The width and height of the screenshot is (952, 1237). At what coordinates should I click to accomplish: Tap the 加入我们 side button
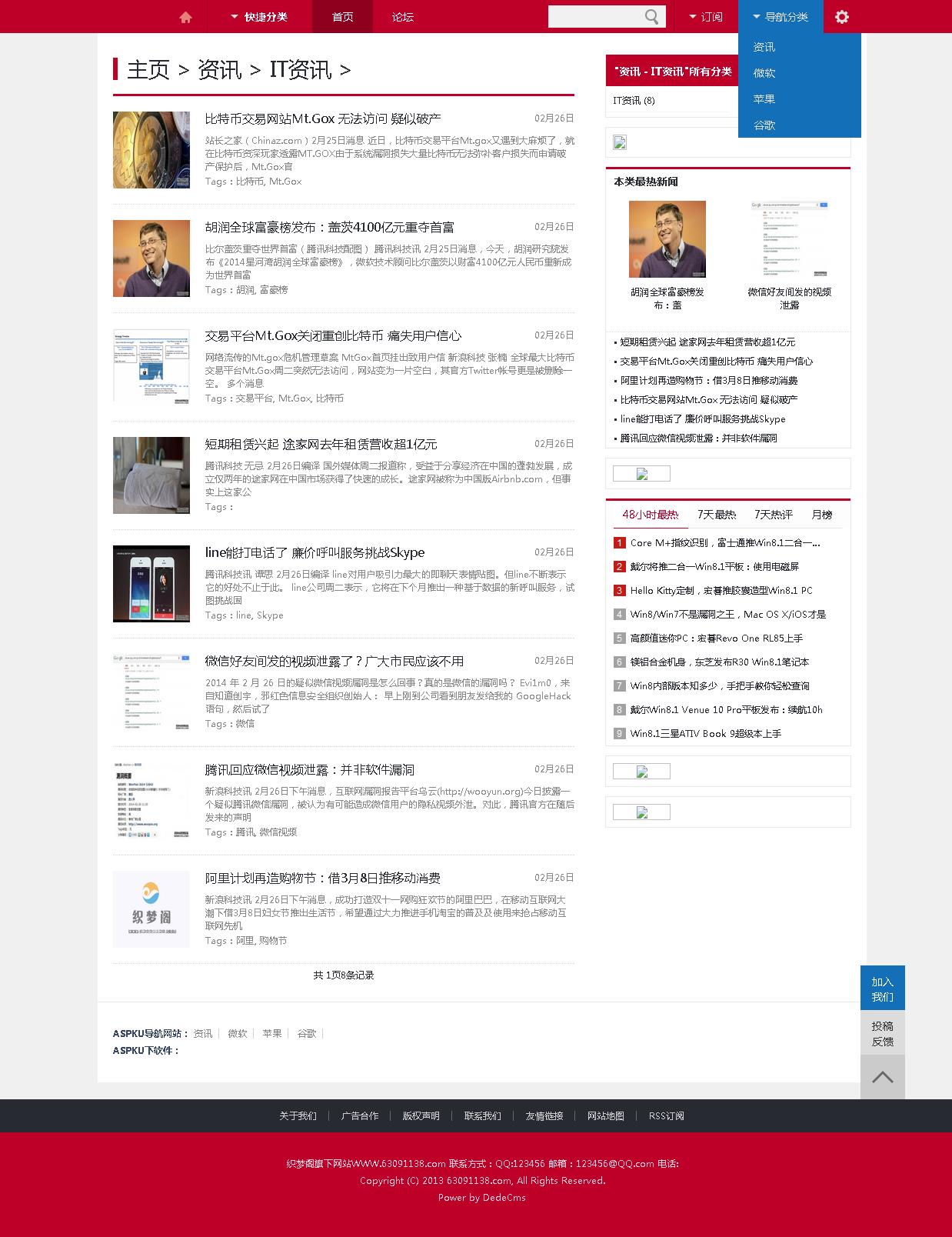[882, 989]
